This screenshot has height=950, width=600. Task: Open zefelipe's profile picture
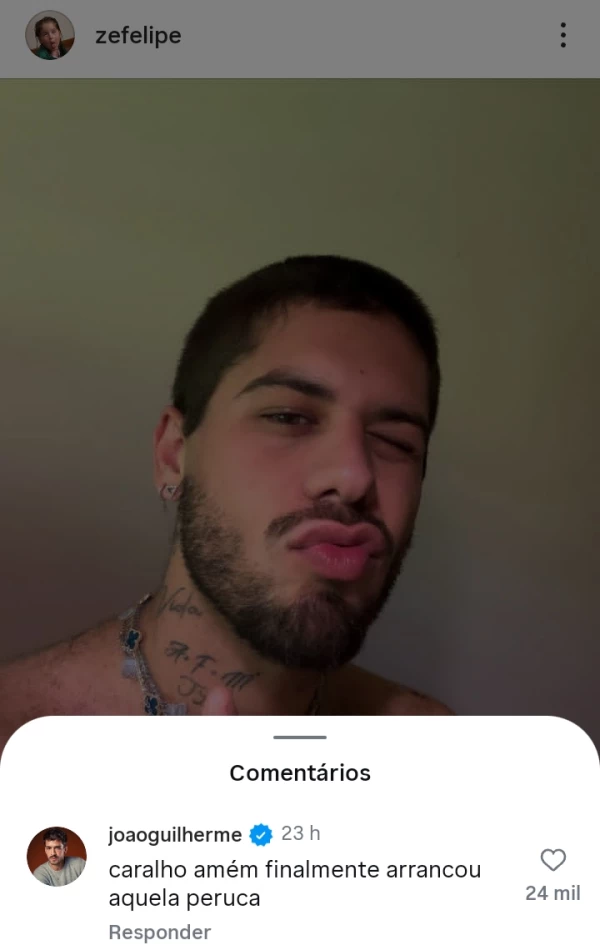pos(49,36)
